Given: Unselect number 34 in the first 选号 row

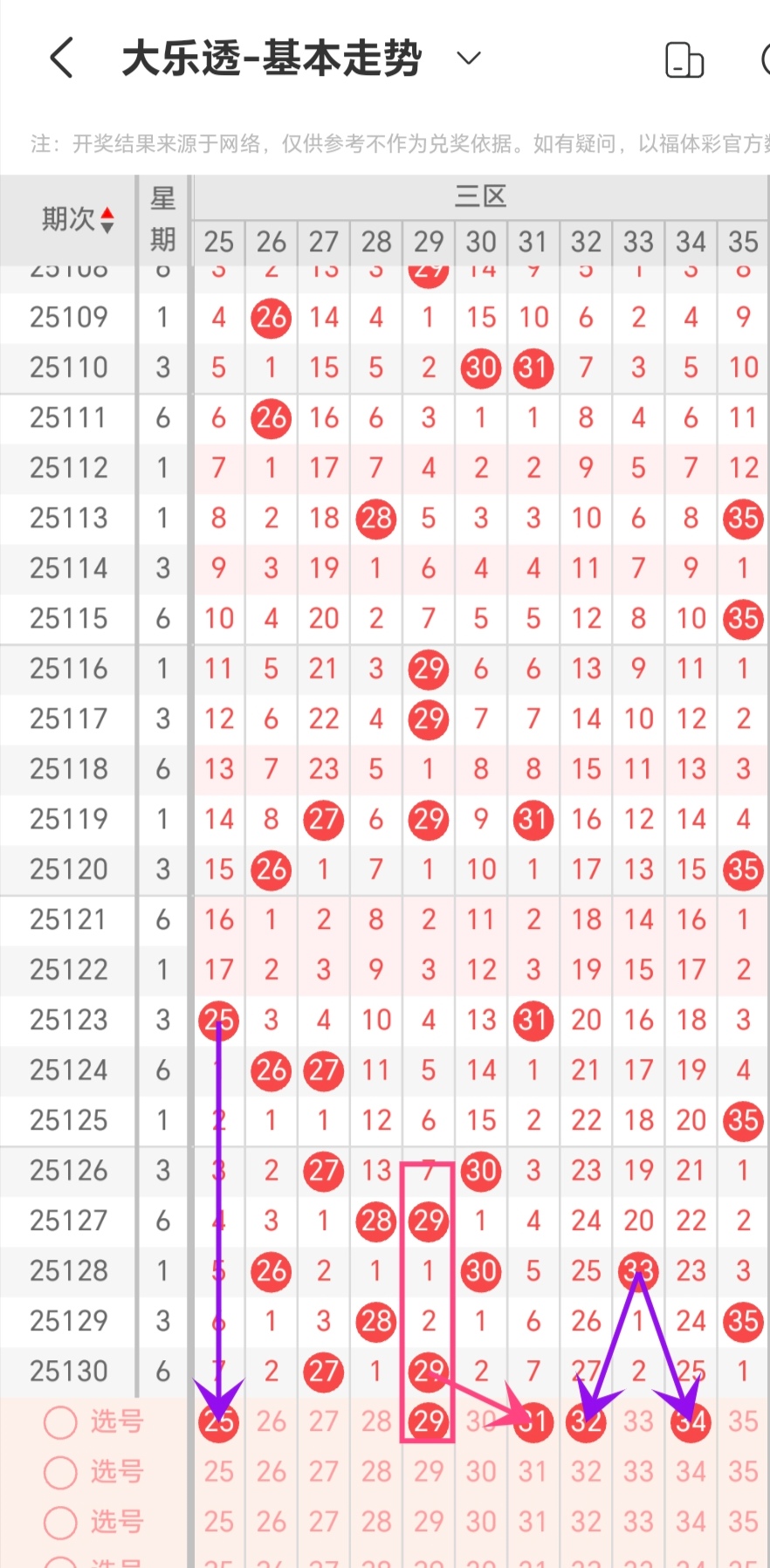Looking at the screenshot, I should tap(691, 1422).
